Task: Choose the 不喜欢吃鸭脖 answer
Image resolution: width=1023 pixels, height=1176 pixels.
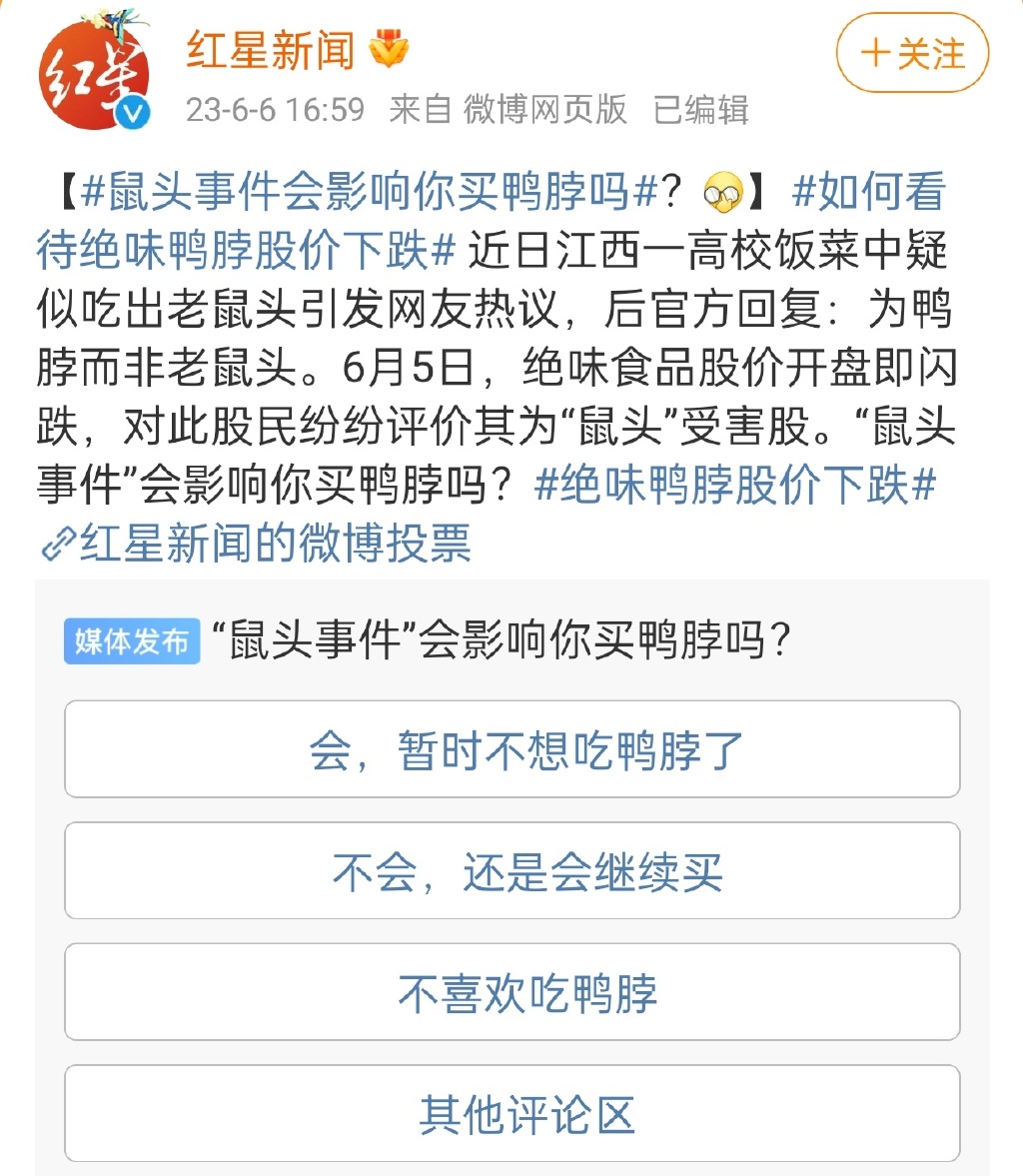Action: (x=511, y=992)
